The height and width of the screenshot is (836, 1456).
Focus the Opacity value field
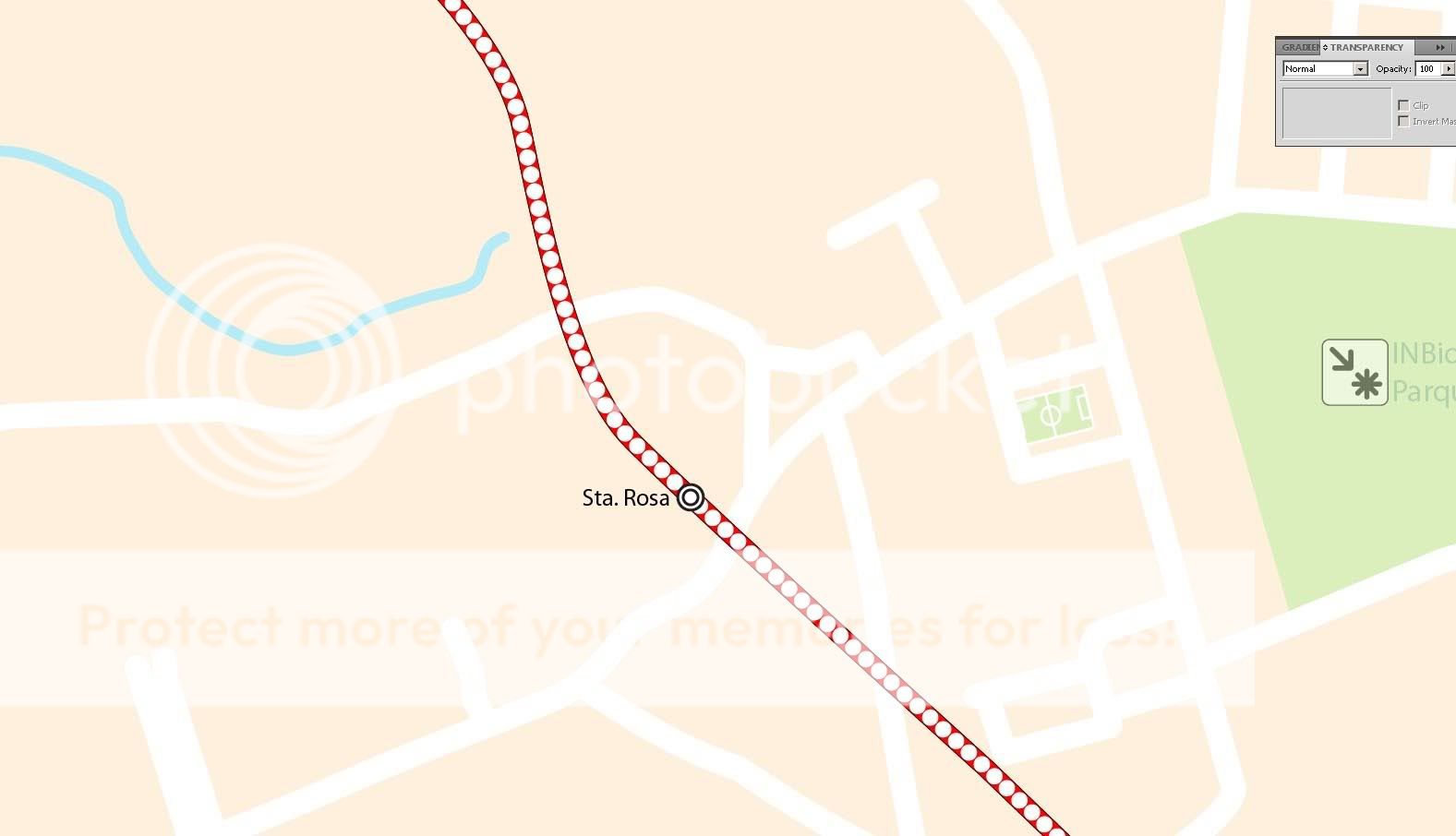coord(1427,69)
